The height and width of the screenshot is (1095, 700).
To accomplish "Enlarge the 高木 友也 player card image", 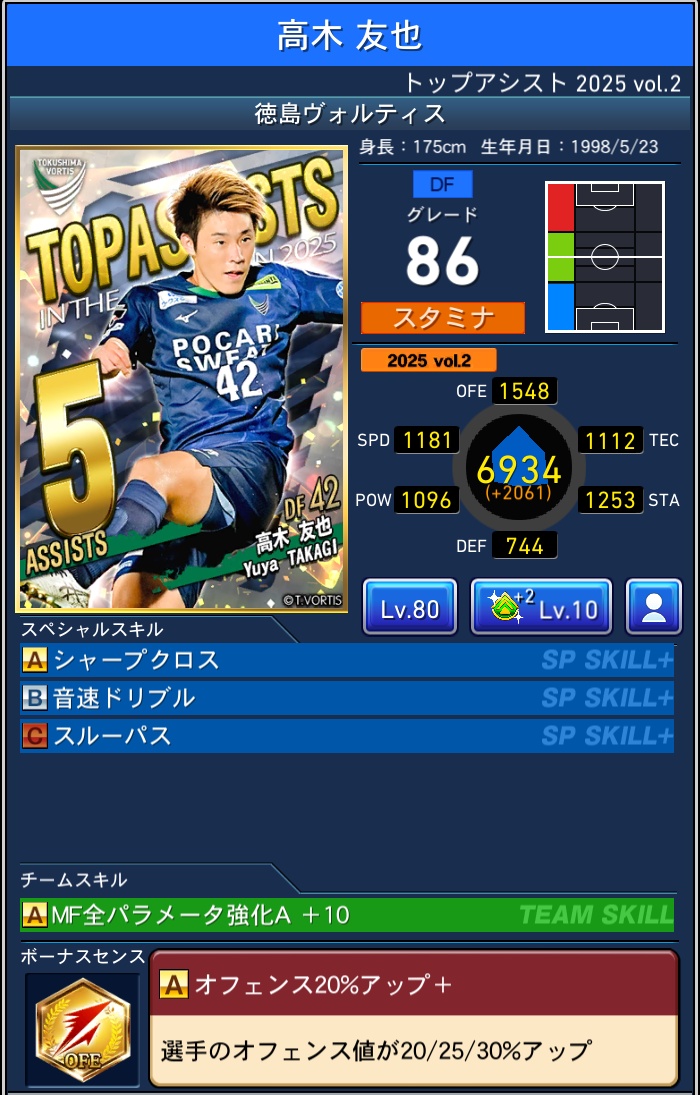I will (x=181, y=379).
